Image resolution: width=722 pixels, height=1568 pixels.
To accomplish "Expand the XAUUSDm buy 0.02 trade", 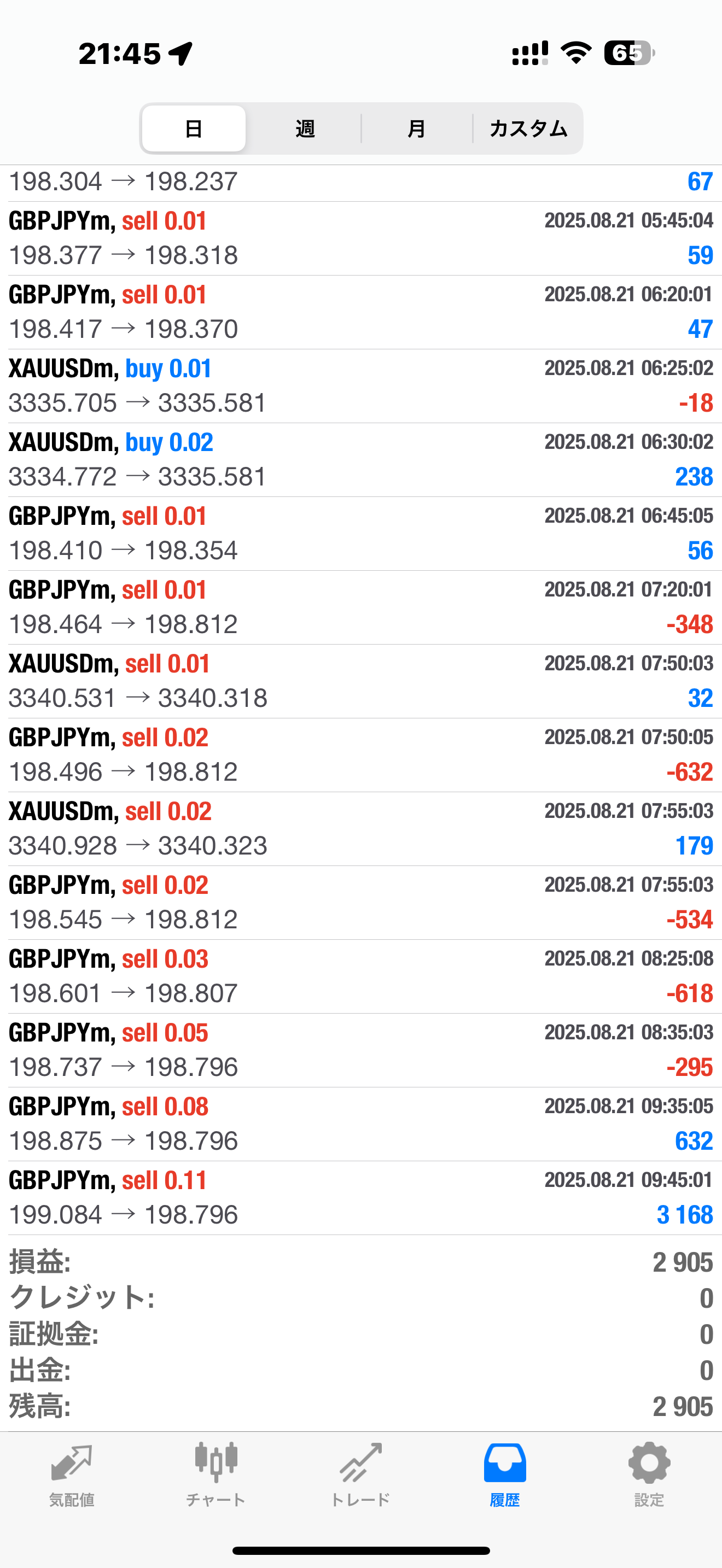I will click(361, 460).
